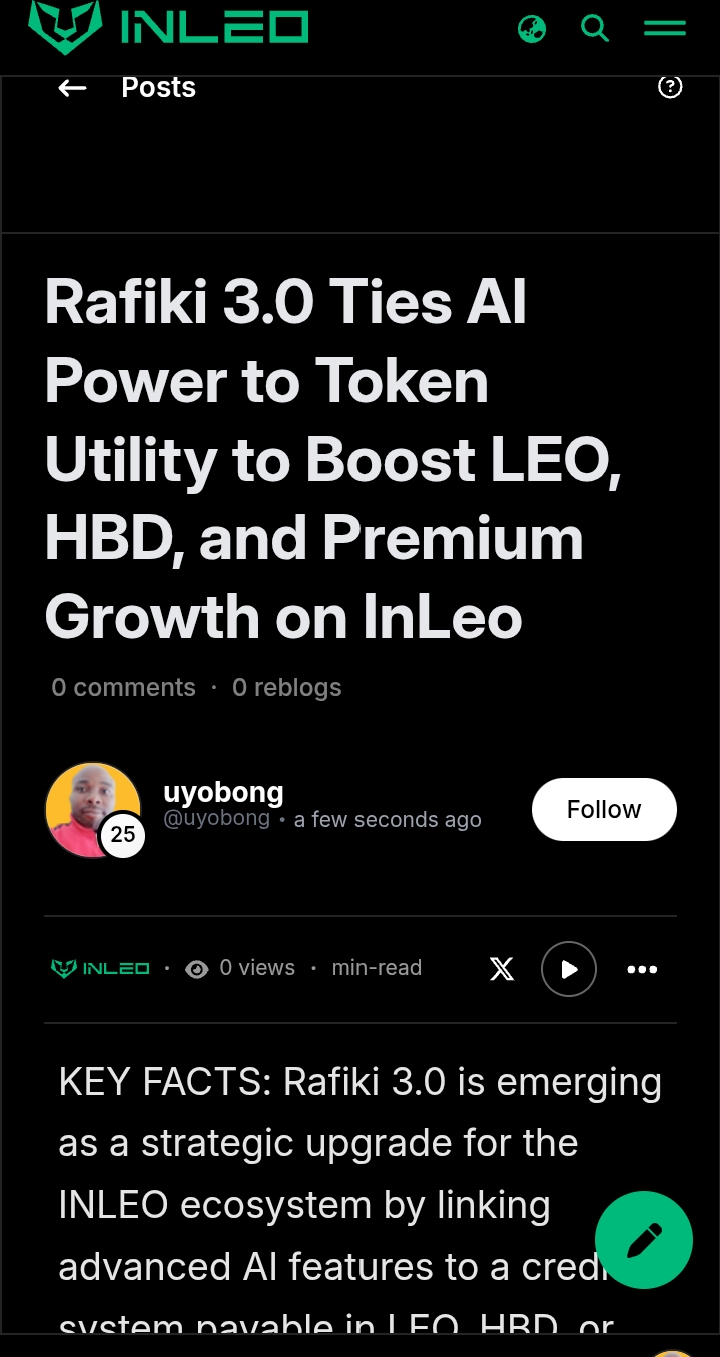
Task: Open the search icon in top bar
Action: (595, 29)
